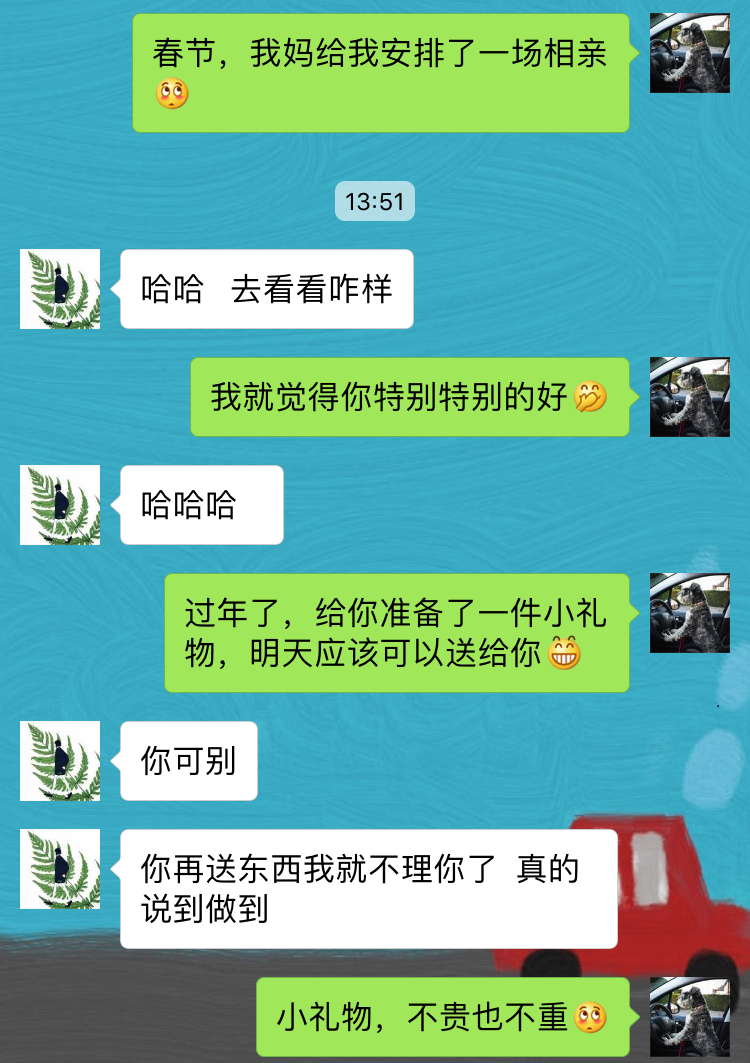This screenshot has width=750, height=1063.
Task: Open dog avatar beside "过年了，给你准备了一件小礼物"
Action: [689, 613]
